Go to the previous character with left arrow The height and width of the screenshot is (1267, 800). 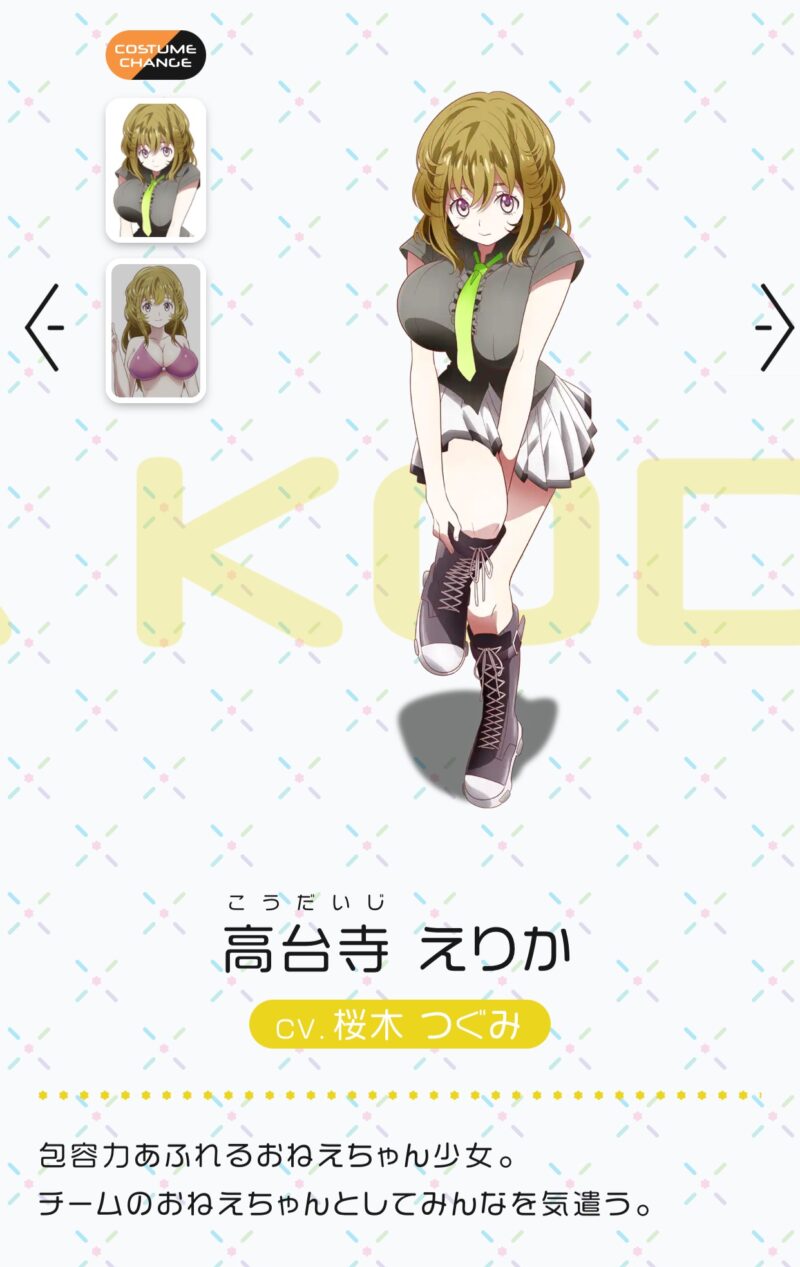click(x=42, y=327)
